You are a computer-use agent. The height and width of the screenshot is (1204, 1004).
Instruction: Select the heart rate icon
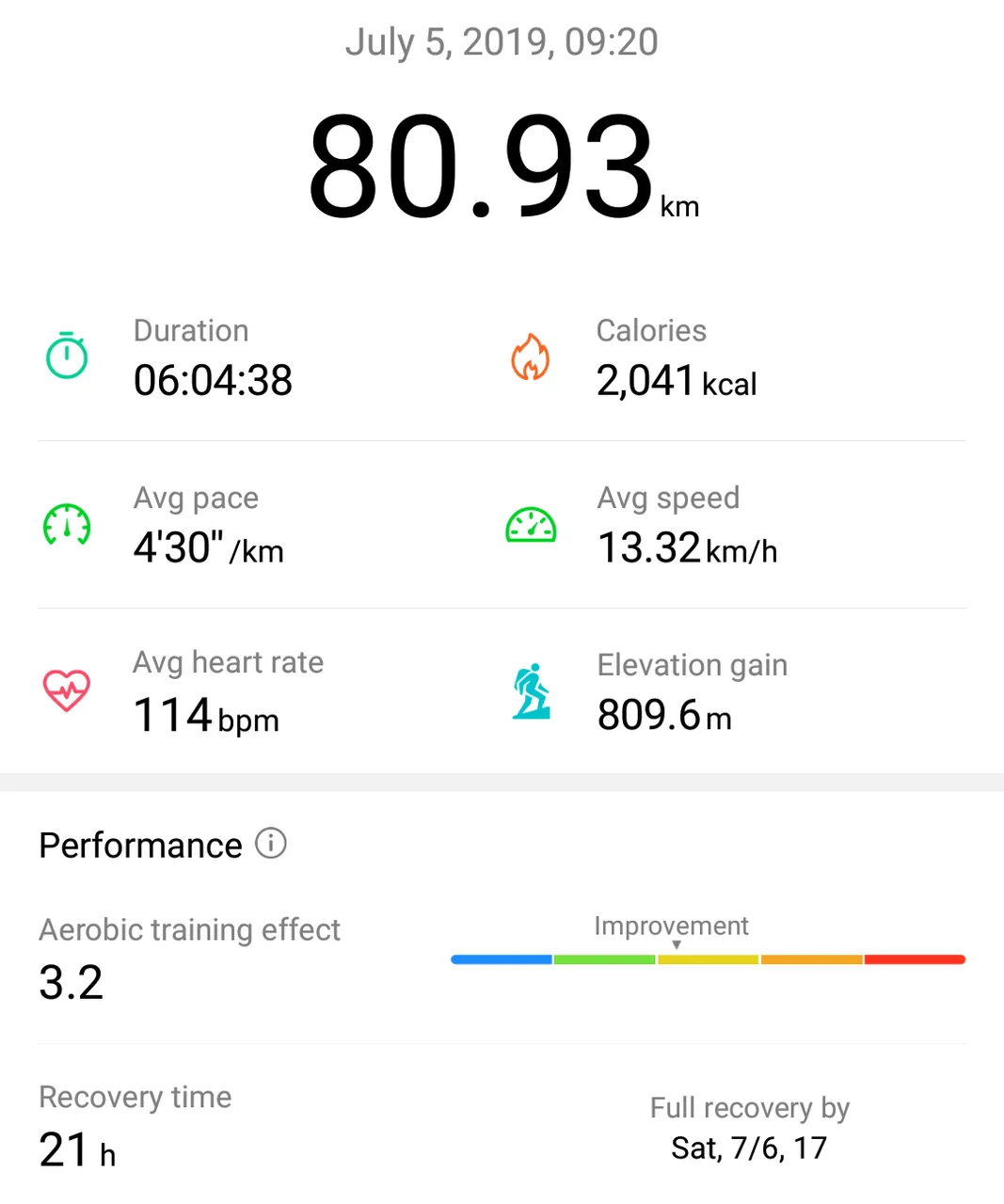coord(66,691)
